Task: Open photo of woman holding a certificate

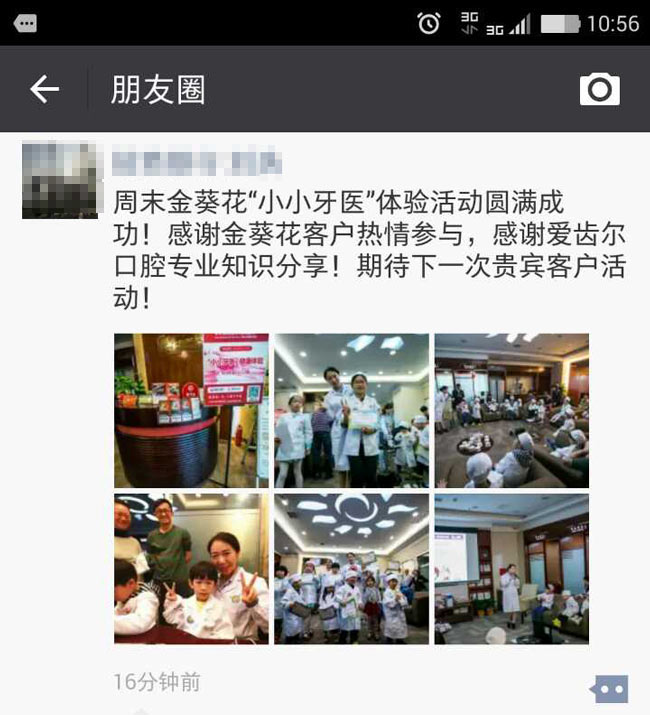Action: click(351, 410)
